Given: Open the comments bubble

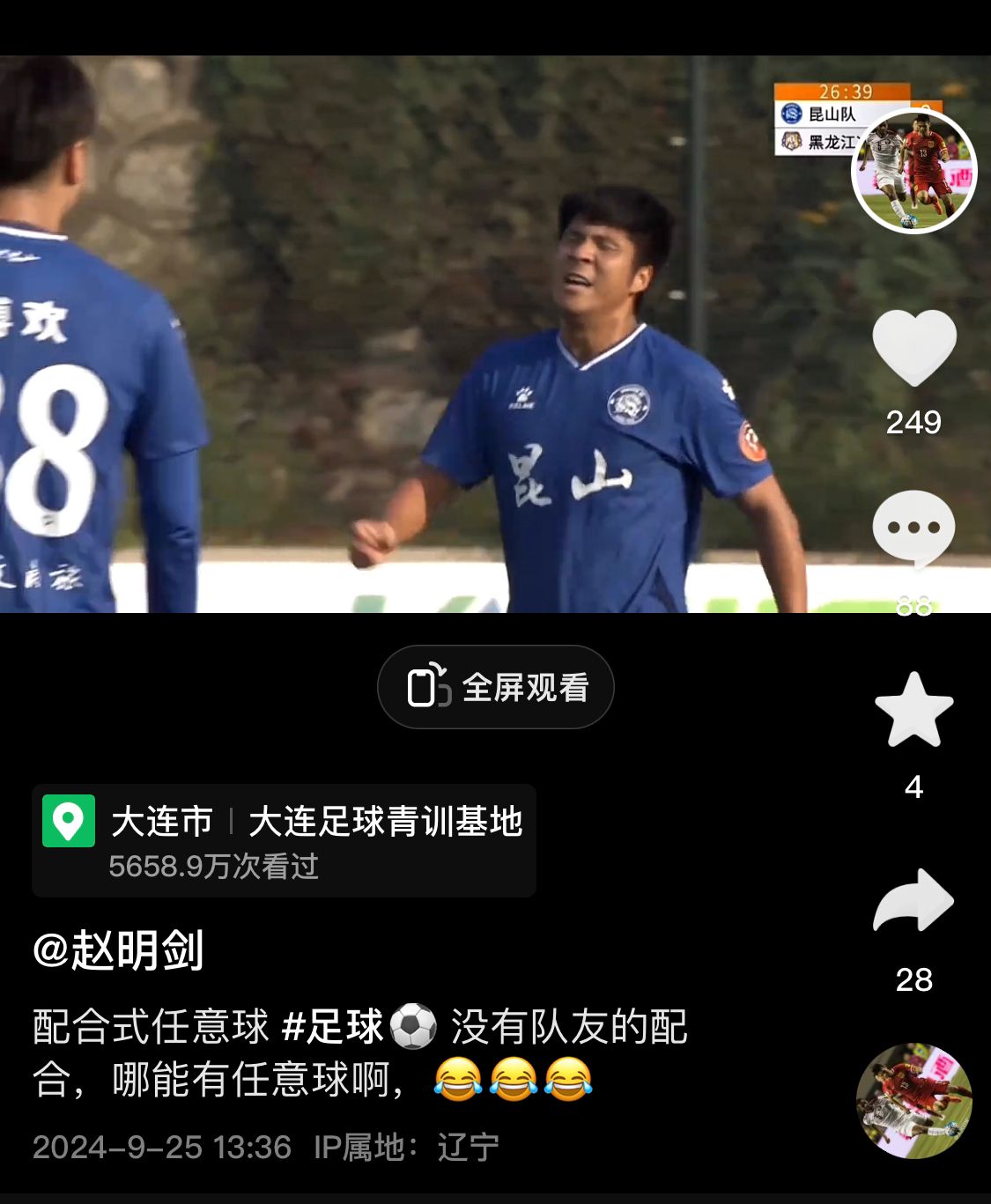Looking at the screenshot, I should coord(913,530).
